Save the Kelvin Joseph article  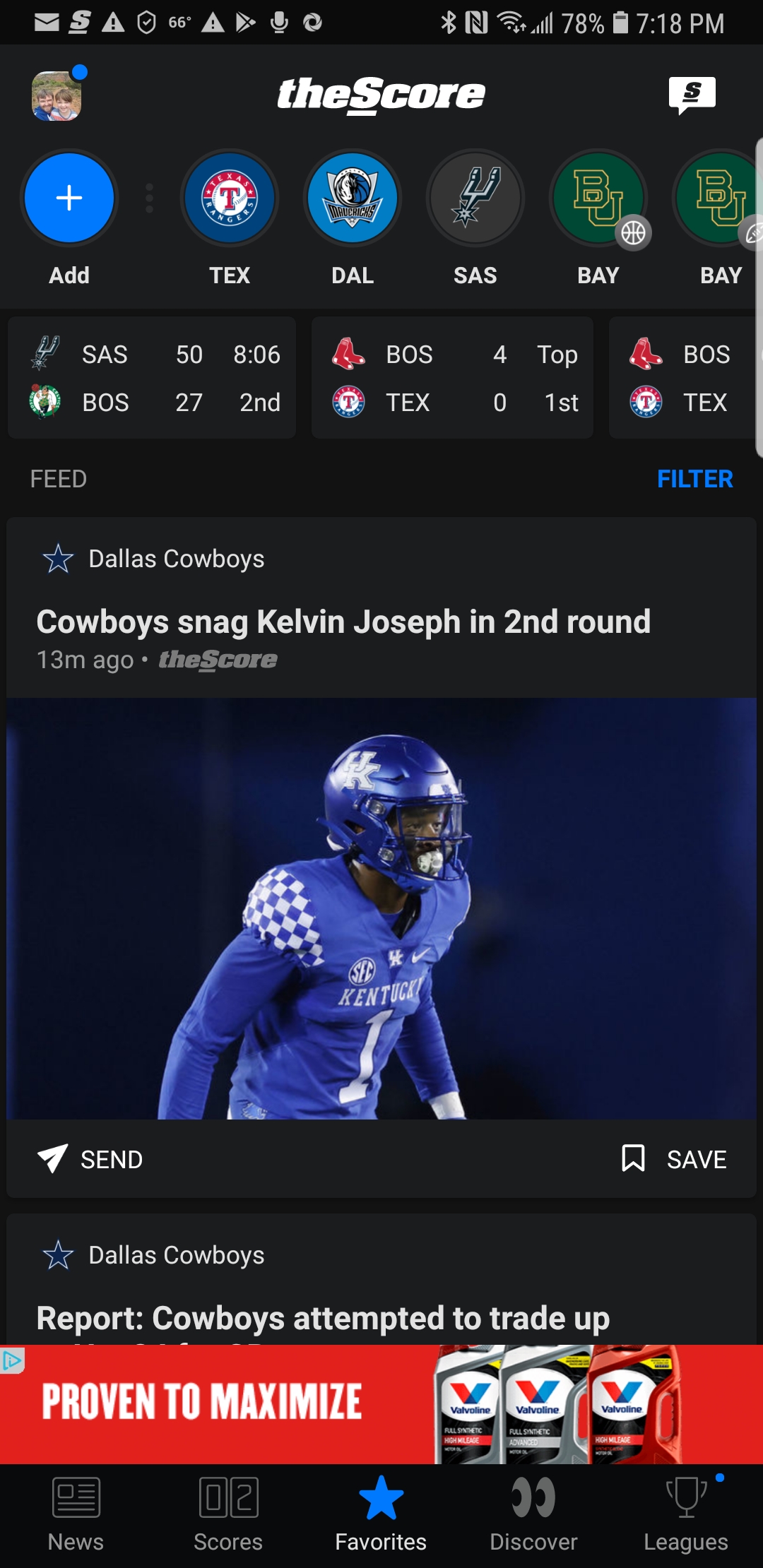[674, 1159]
